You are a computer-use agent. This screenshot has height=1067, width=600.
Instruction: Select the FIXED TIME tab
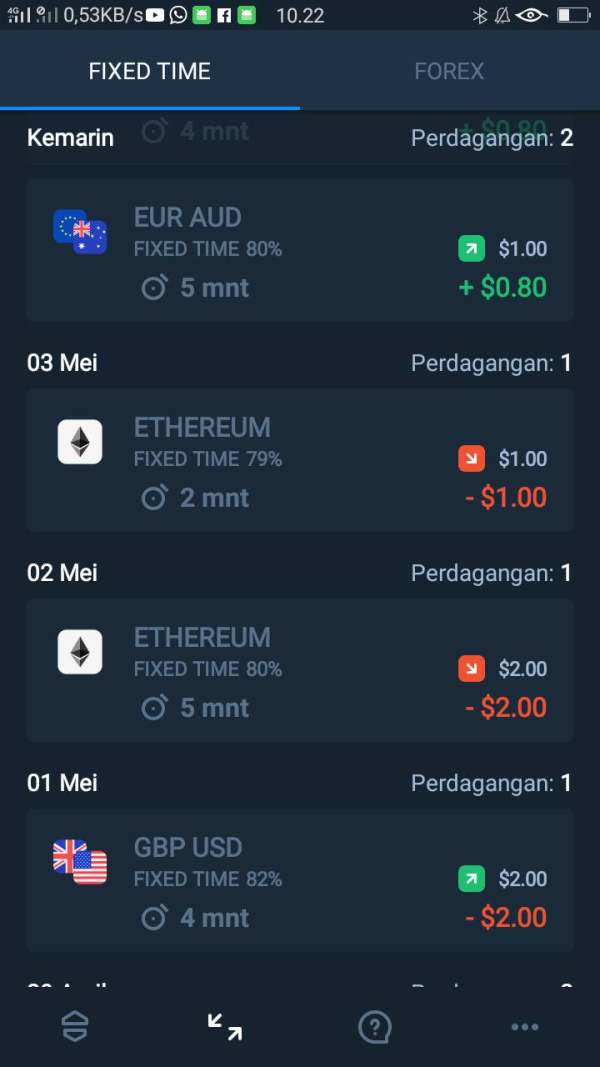tap(150, 71)
